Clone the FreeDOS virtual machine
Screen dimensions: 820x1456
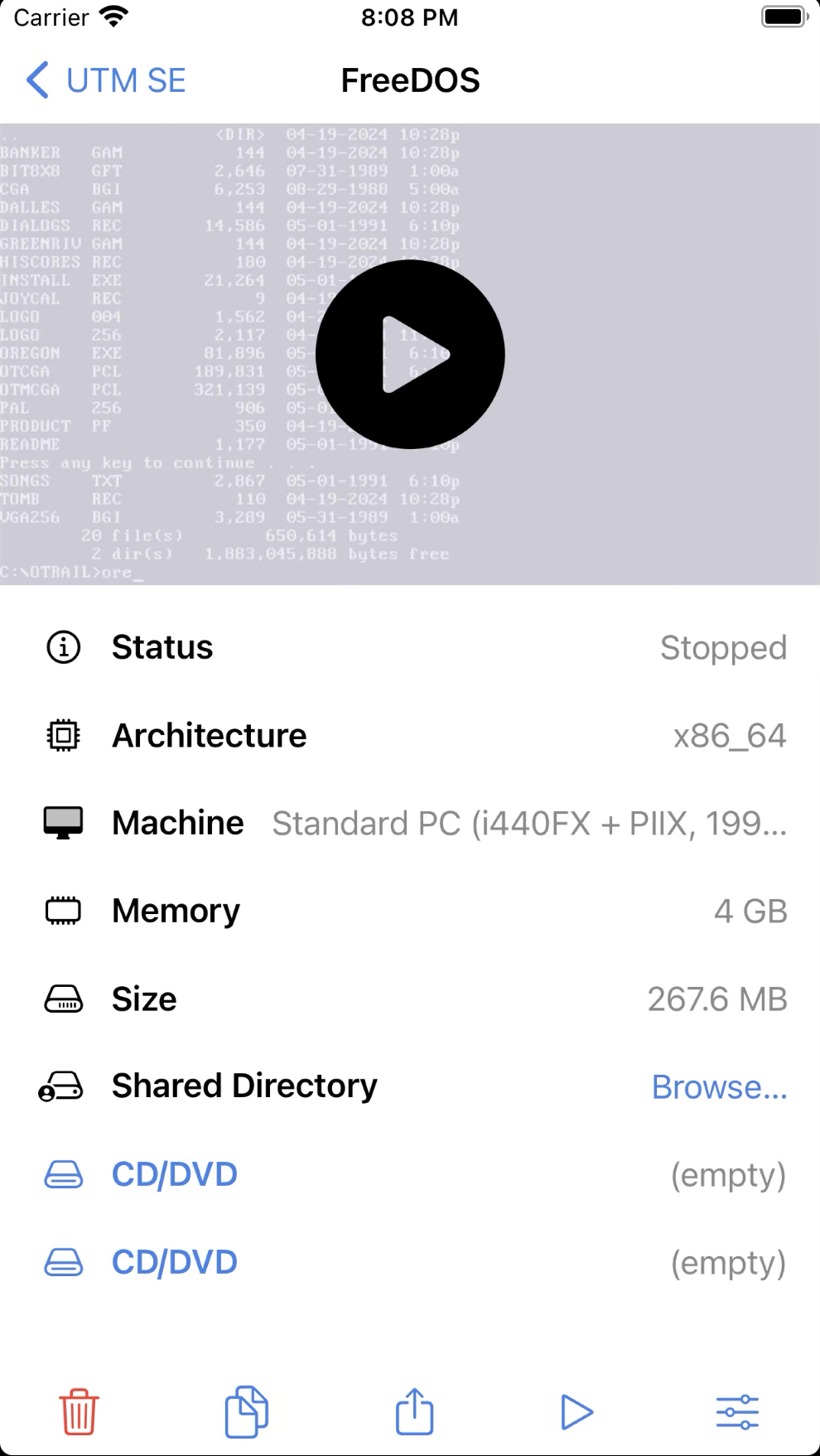[x=247, y=1411]
